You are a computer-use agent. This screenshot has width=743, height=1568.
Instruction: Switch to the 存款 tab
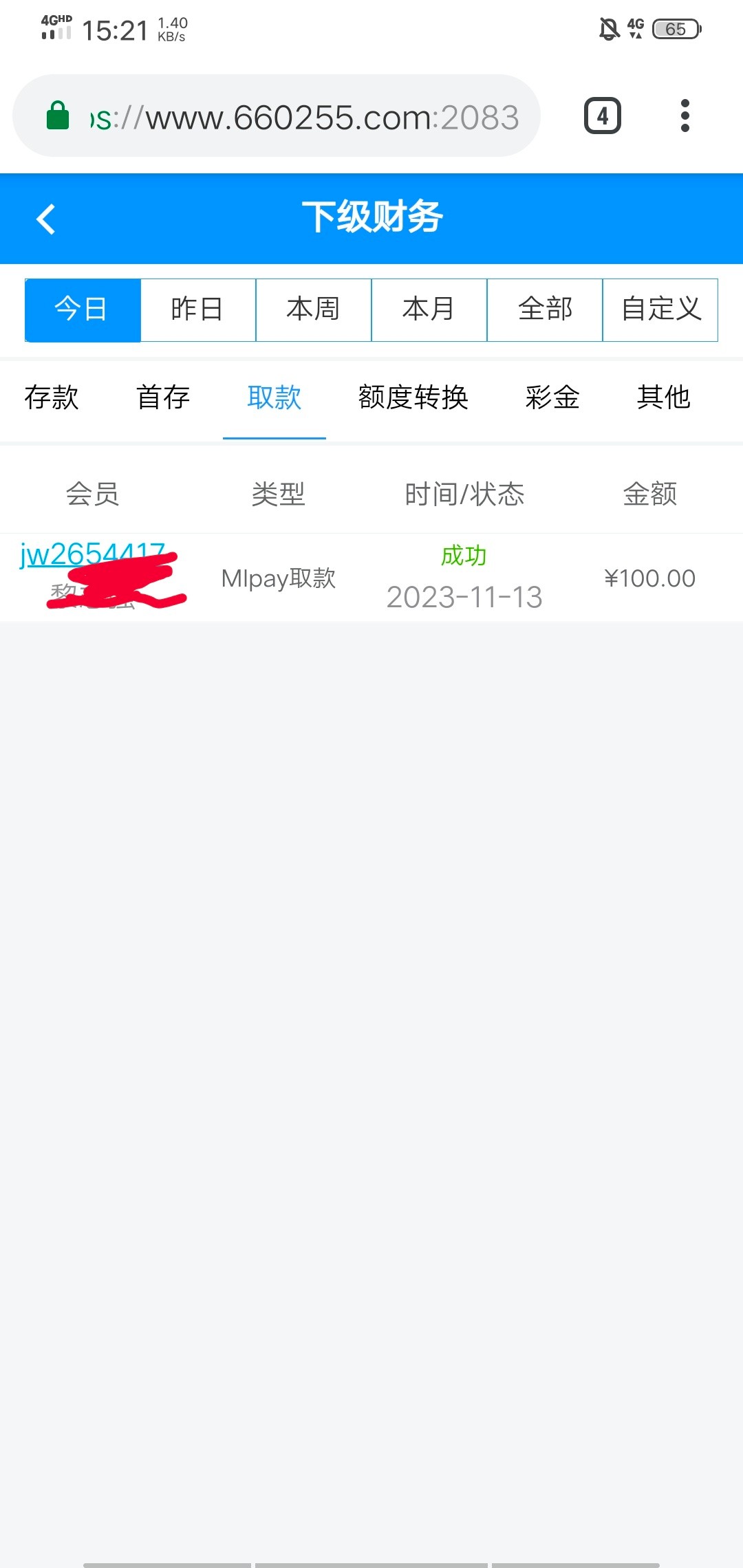pos(52,398)
